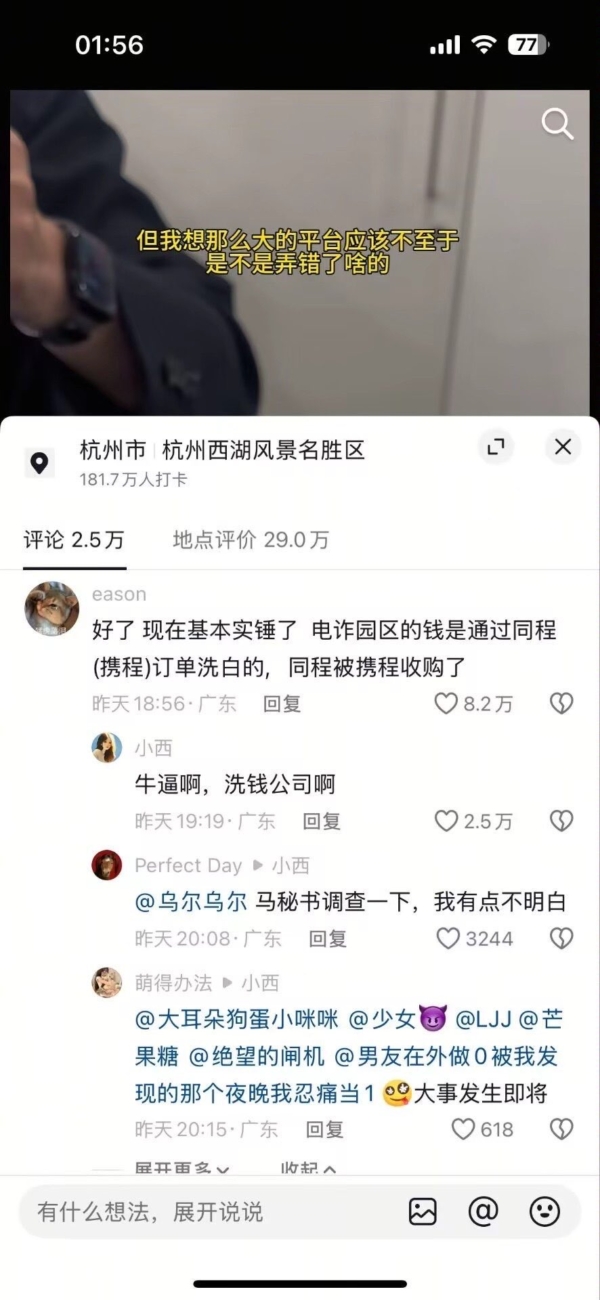Like eason's comment
This screenshot has height=1300, width=600.
point(474,704)
